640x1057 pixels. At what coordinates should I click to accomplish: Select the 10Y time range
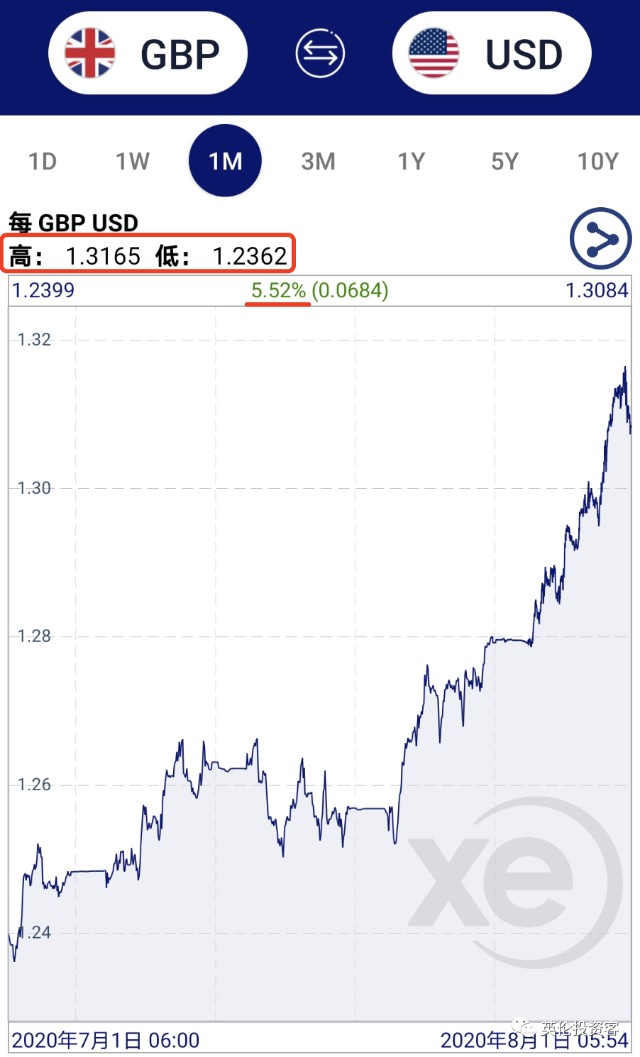[598, 161]
